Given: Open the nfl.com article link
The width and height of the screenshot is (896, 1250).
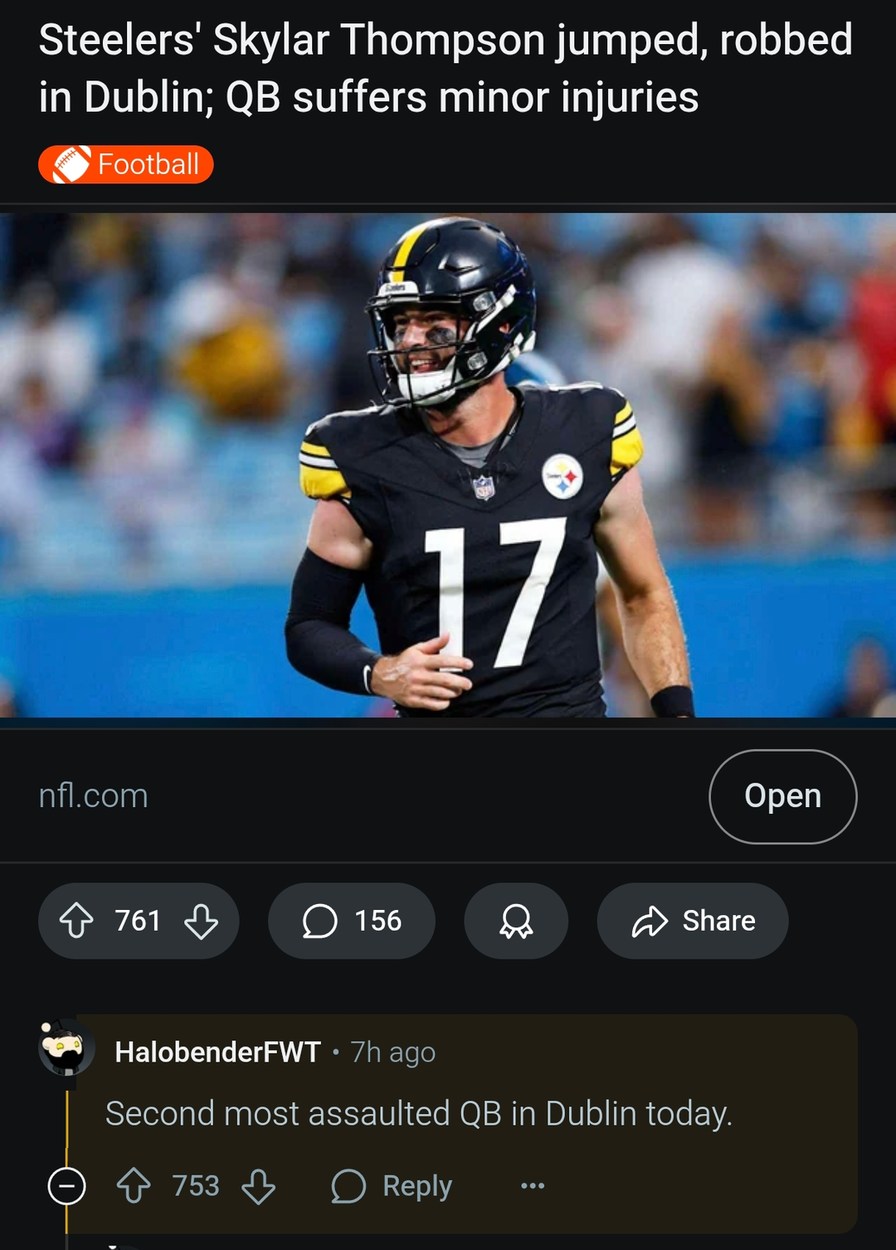Looking at the screenshot, I should 782,796.
